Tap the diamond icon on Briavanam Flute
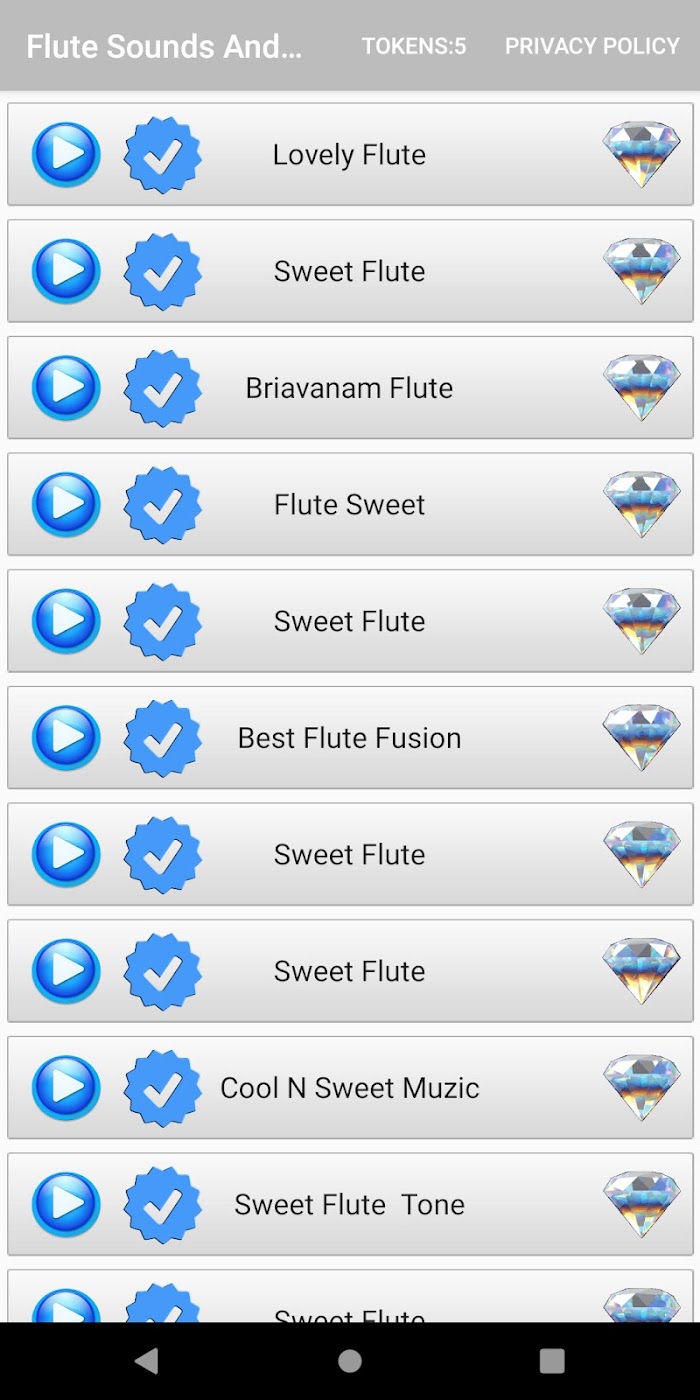The height and width of the screenshot is (1400, 700). 641,388
